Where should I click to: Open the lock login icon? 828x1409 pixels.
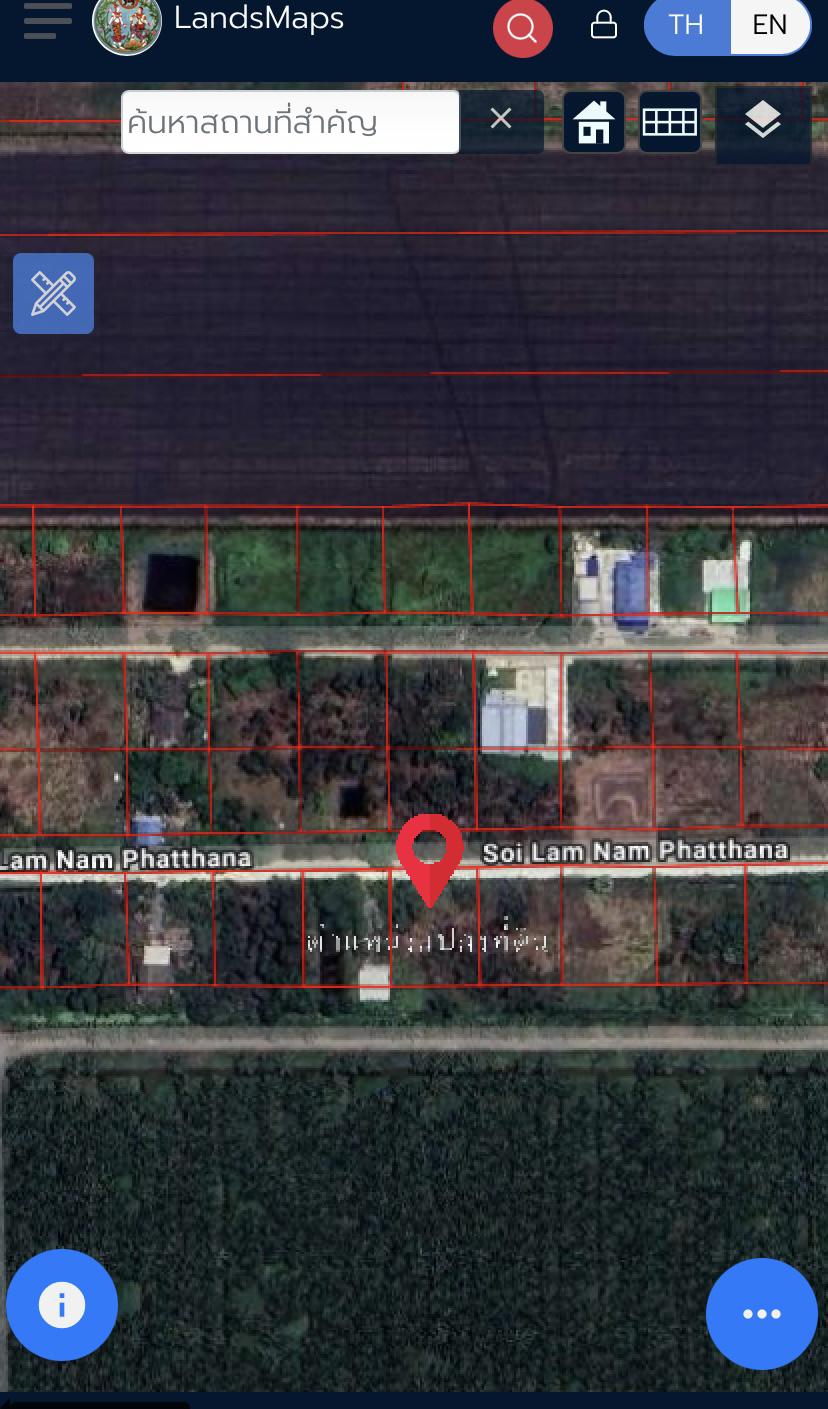pos(604,24)
